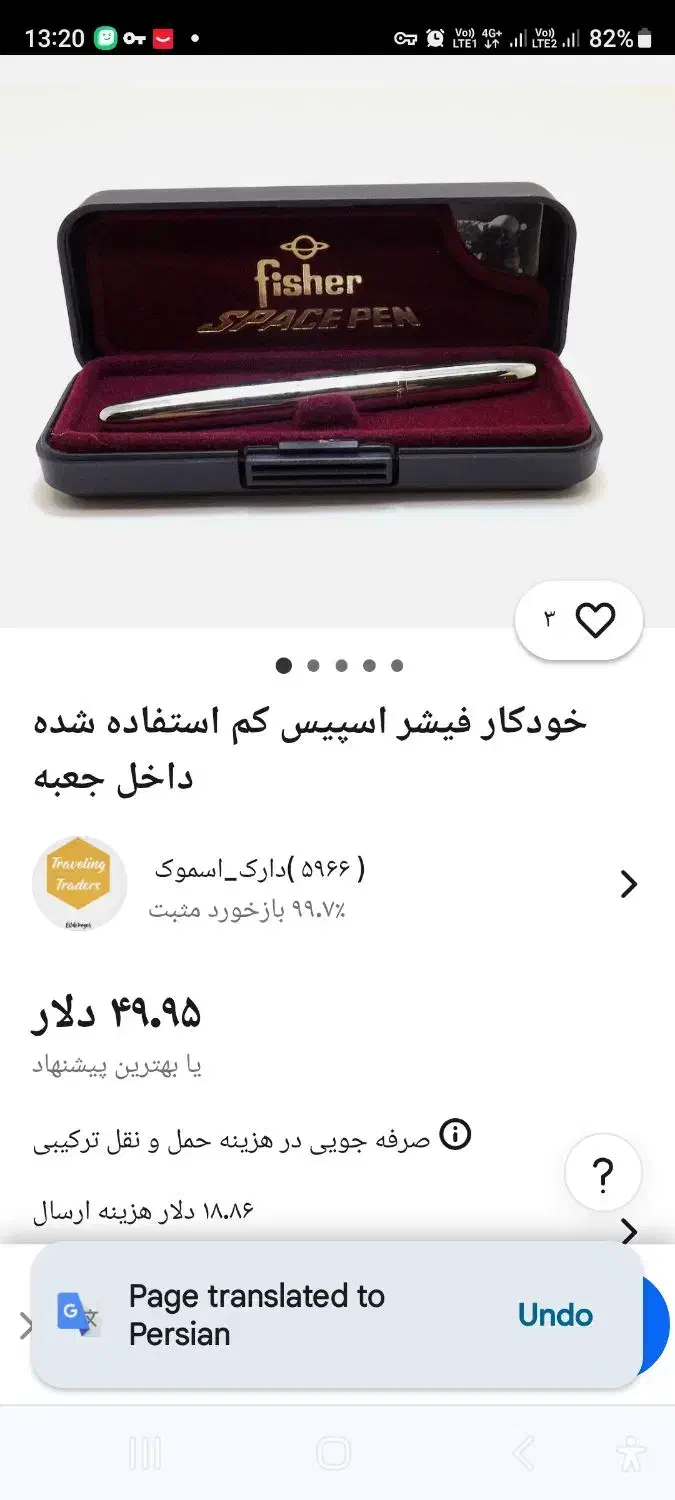The image size is (675, 1500).
Task: Show info about combined shipping savings
Action: click(456, 1136)
